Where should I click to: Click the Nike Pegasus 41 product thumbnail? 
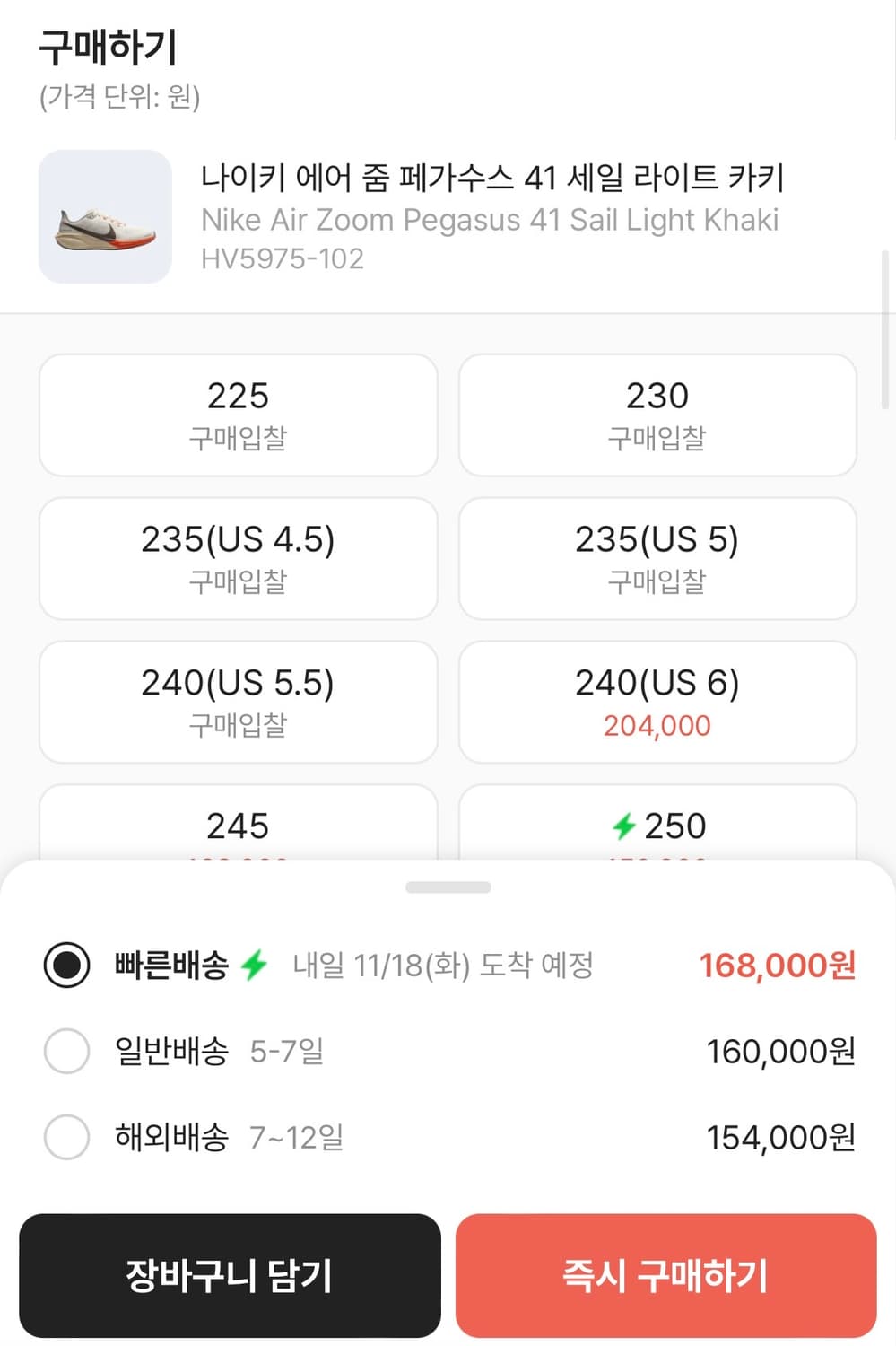(104, 216)
